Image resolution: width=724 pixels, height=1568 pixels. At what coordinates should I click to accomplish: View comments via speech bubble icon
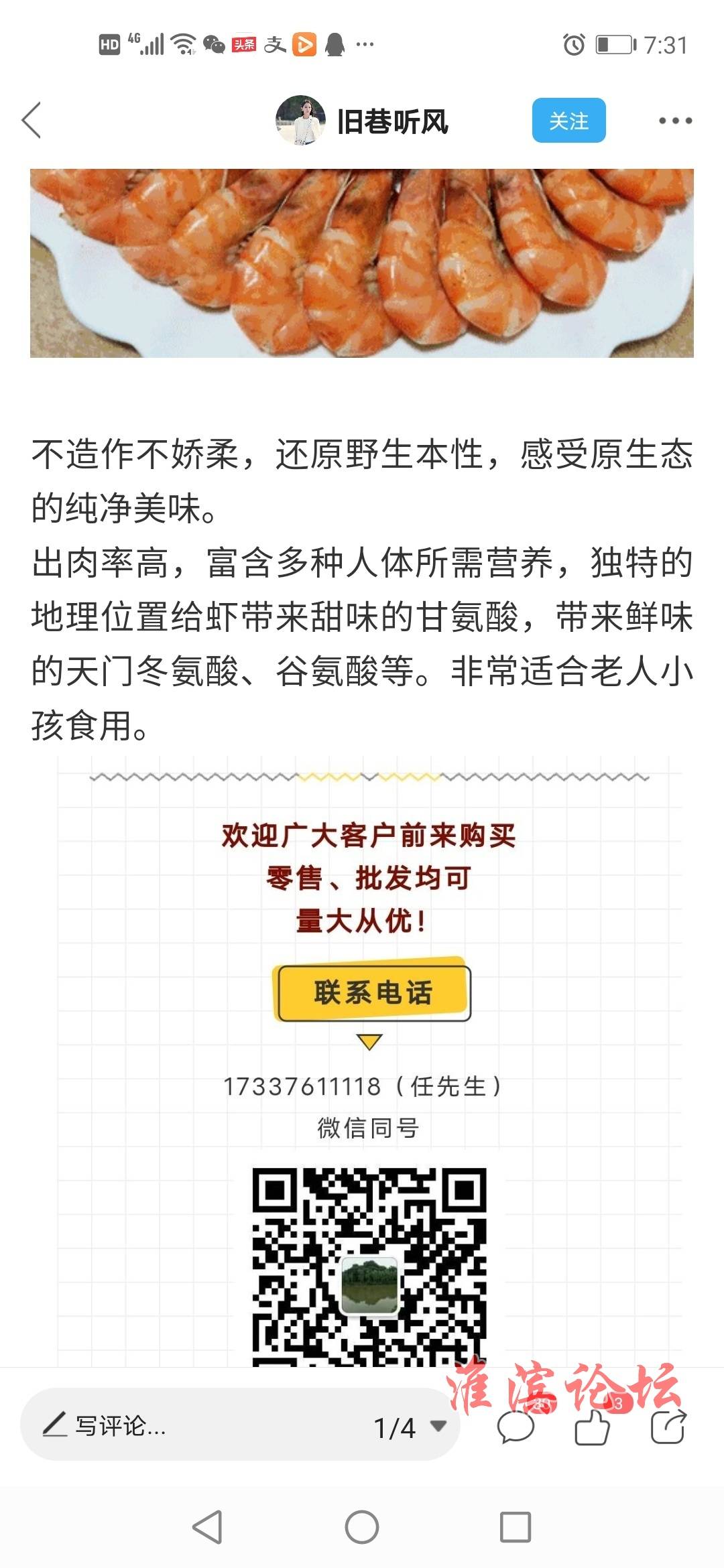coord(515,1427)
